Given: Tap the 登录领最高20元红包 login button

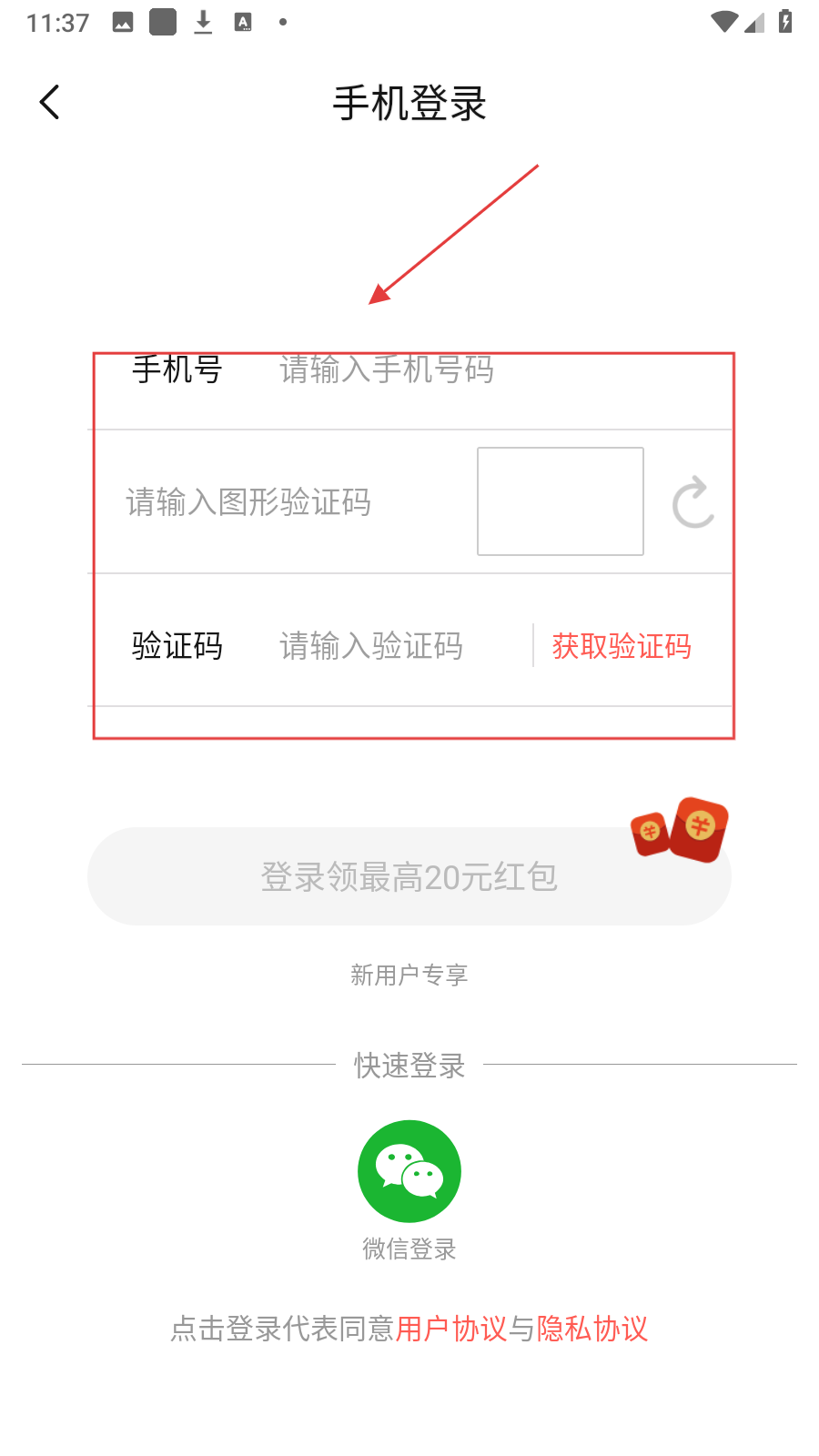Looking at the screenshot, I should 409,876.
